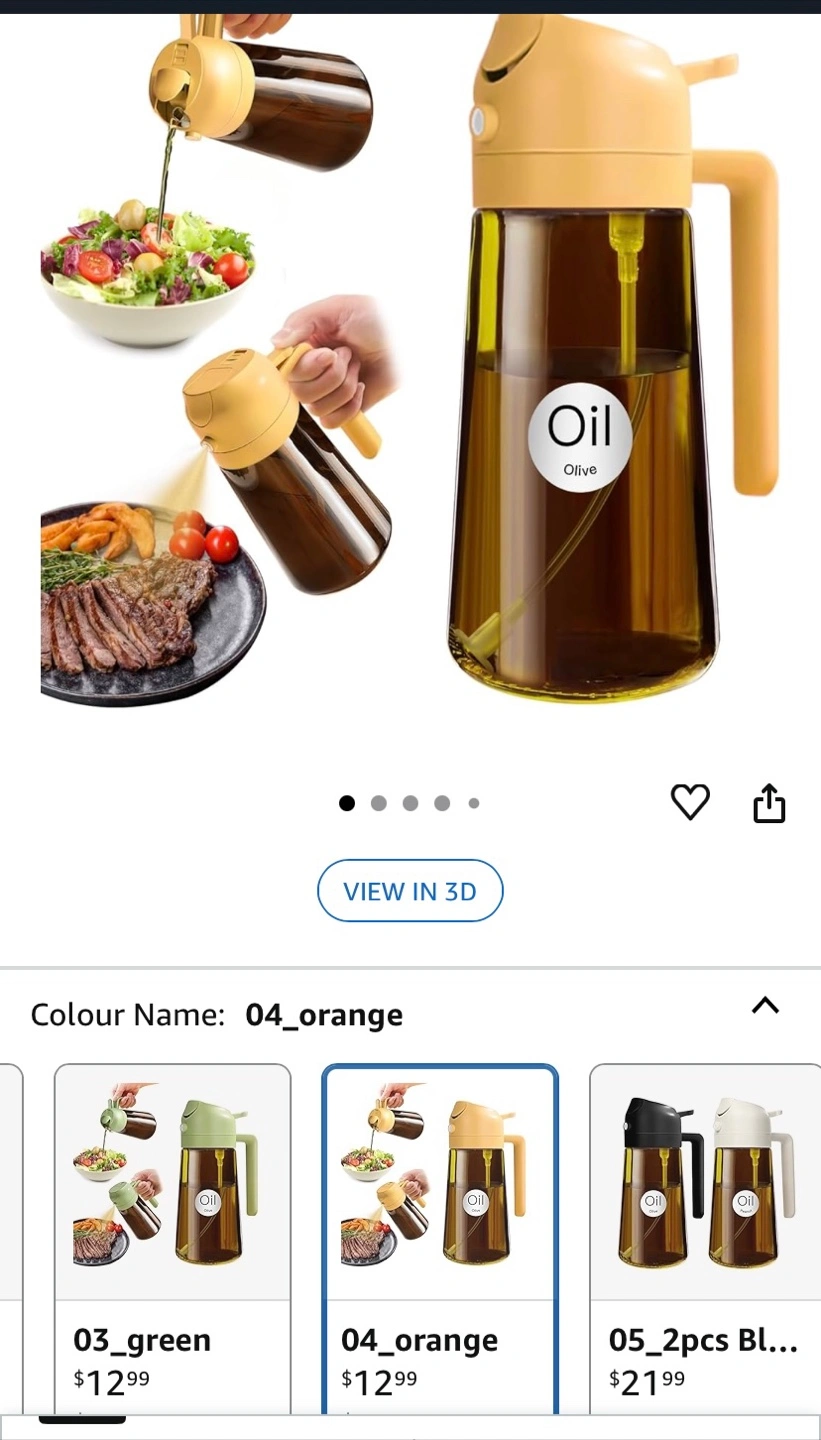Add product to wish list heart
The image size is (821, 1440).
[690, 802]
